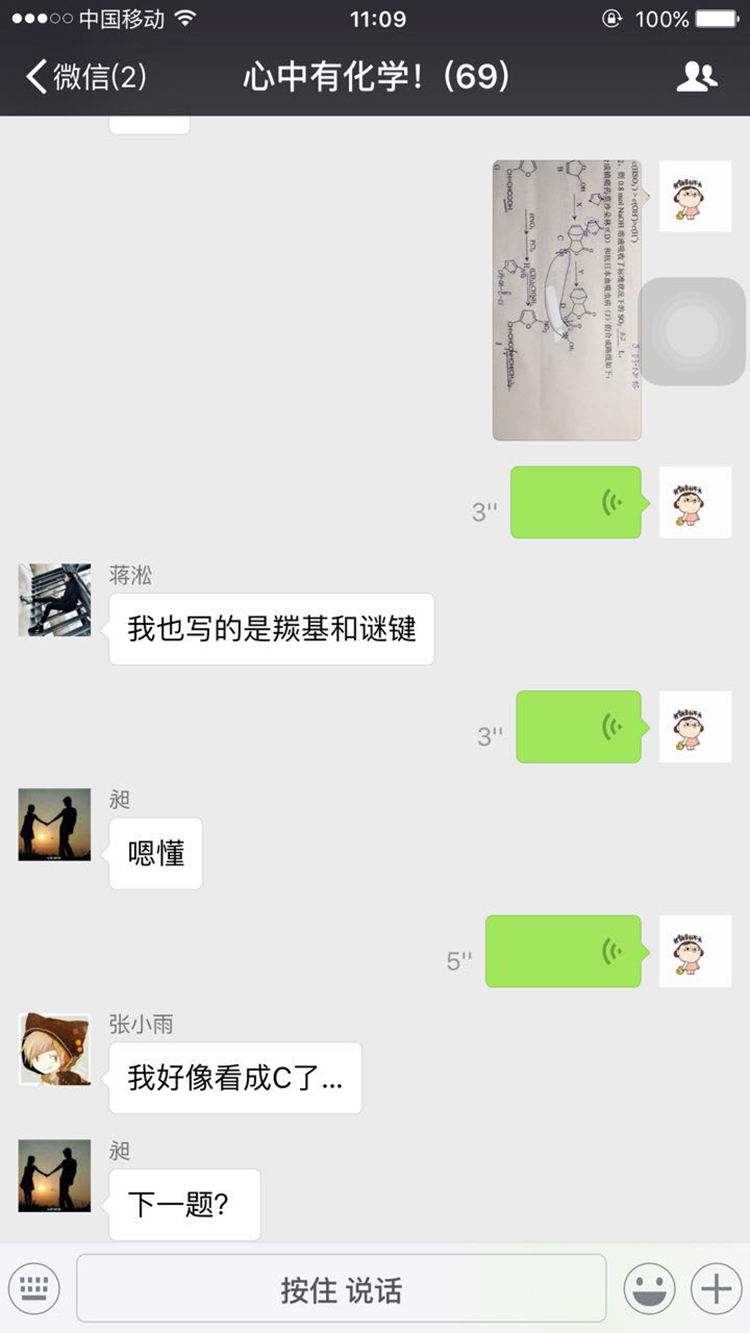The height and width of the screenshot is (1333, 750).
Task: Switch to keyboard text input
Action: coord(34,1288)
